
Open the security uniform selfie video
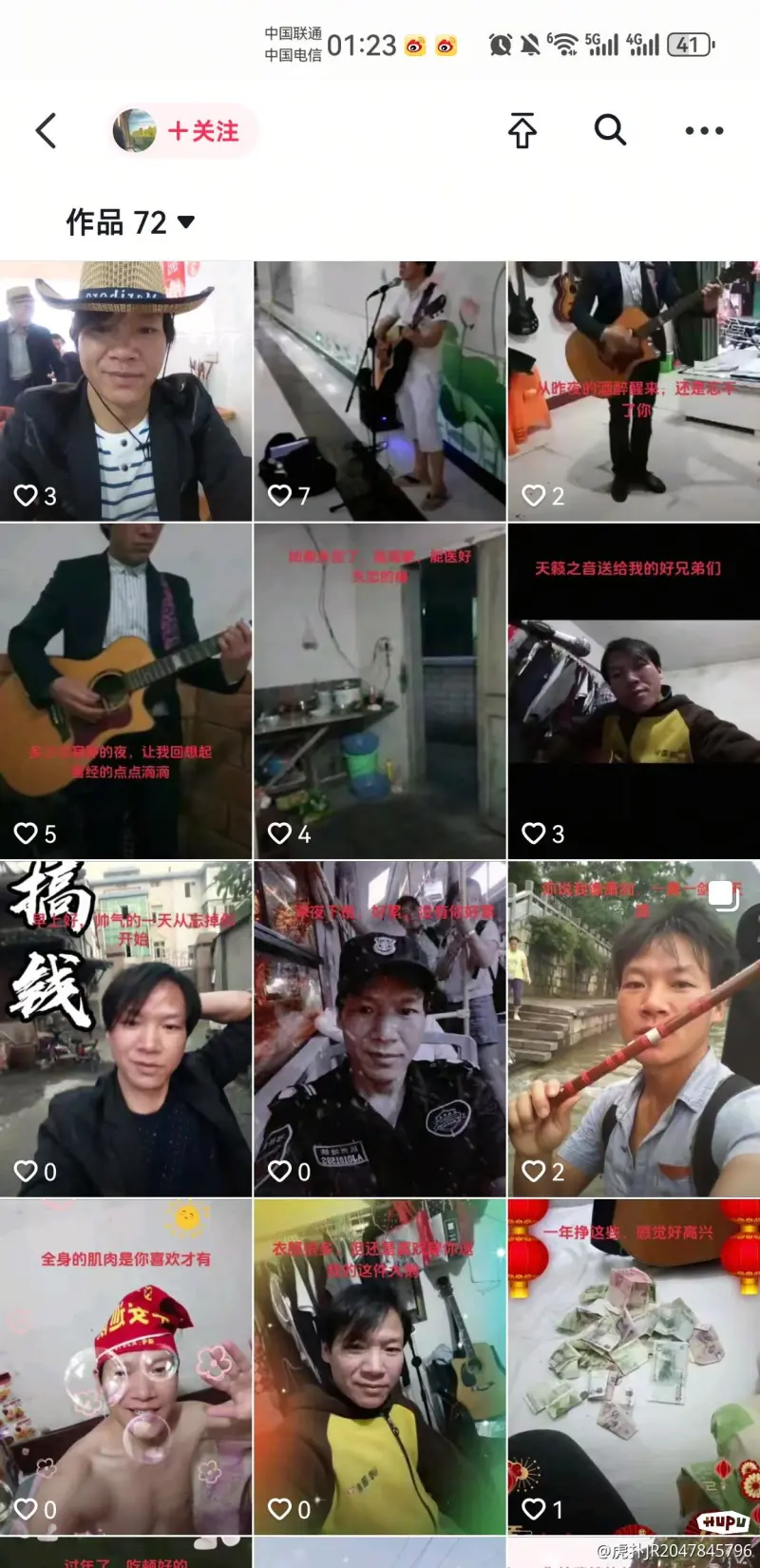[x=380, y=1028]
